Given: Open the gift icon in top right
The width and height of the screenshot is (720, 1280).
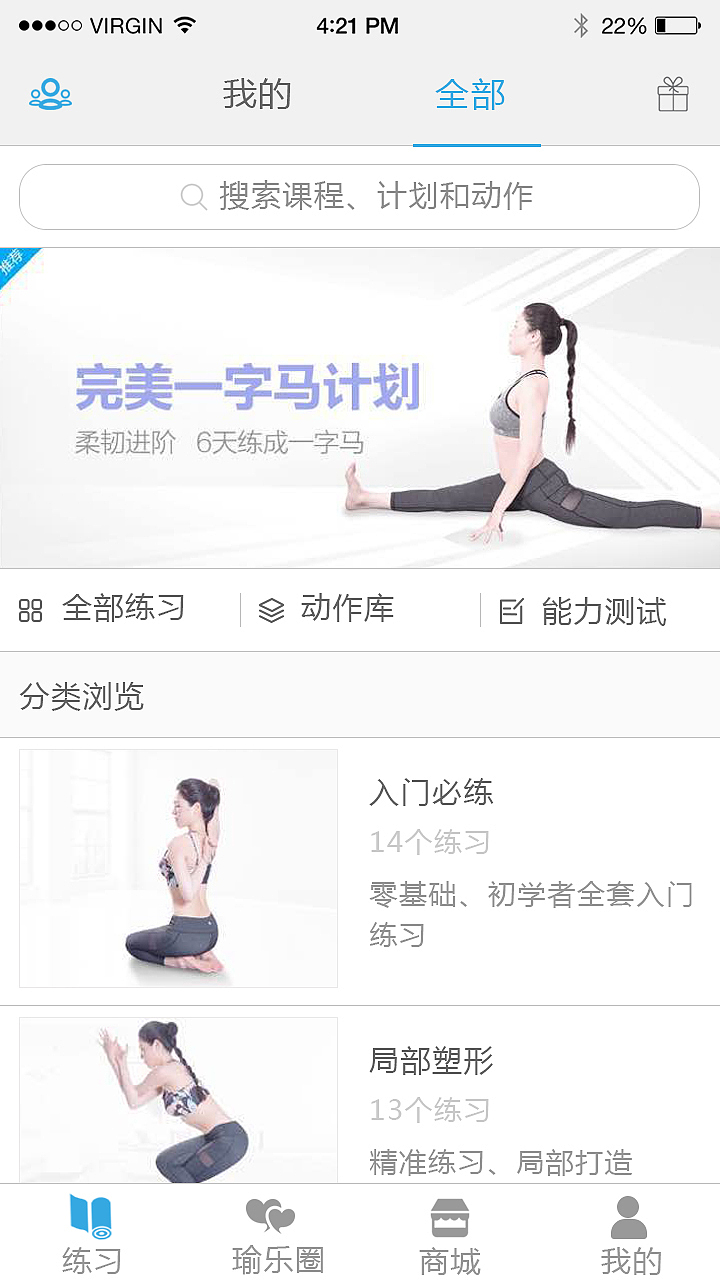Looking at the screenshot, I should (675, 94).
